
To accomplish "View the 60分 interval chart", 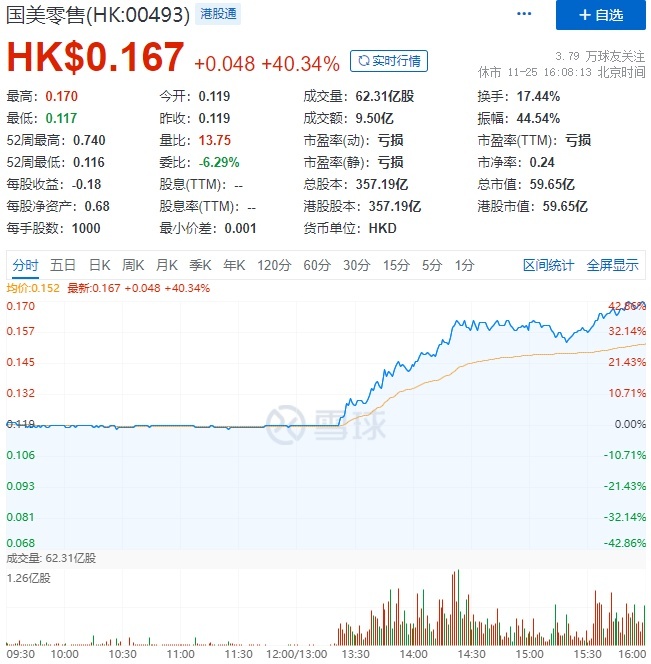I will pos(317,265).
